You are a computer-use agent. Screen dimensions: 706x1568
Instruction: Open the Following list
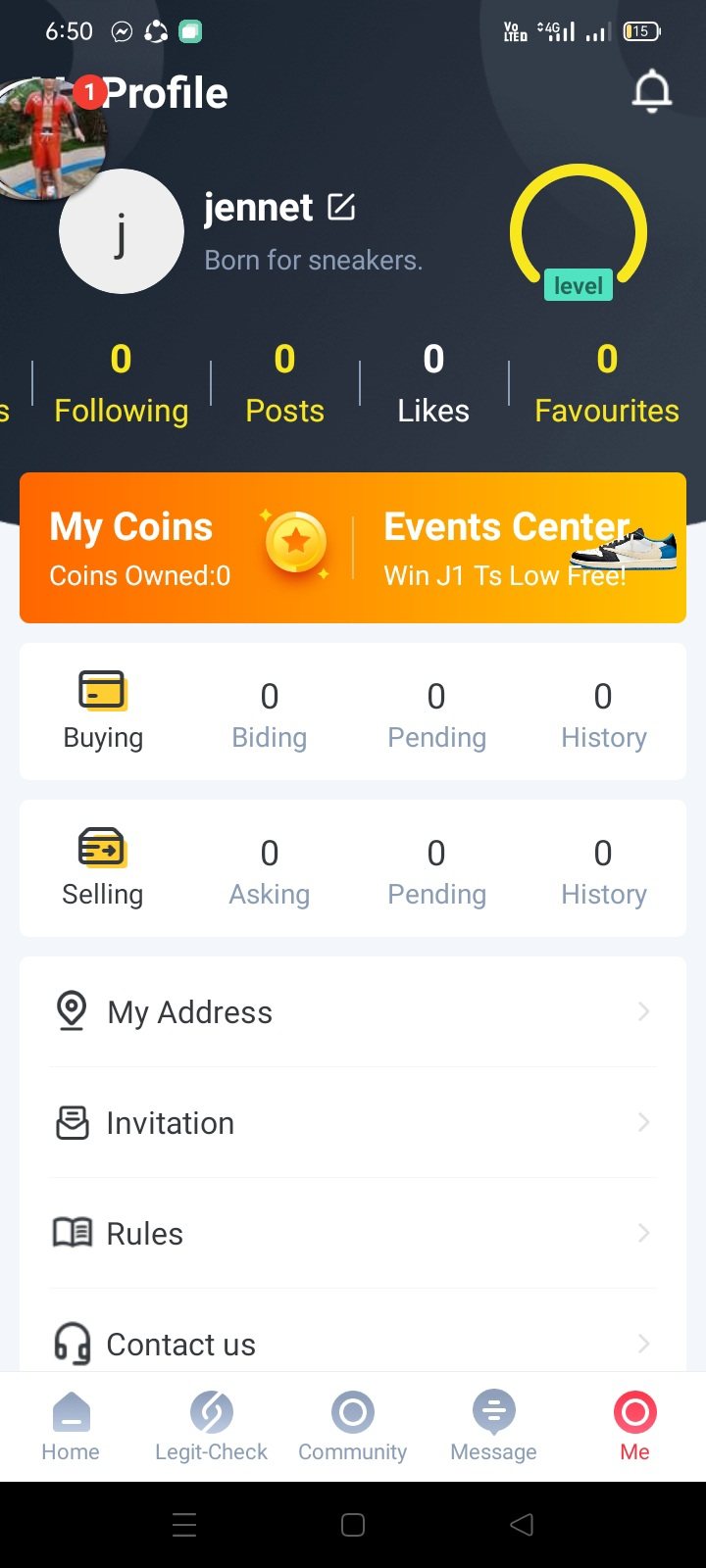click(121, 383)
